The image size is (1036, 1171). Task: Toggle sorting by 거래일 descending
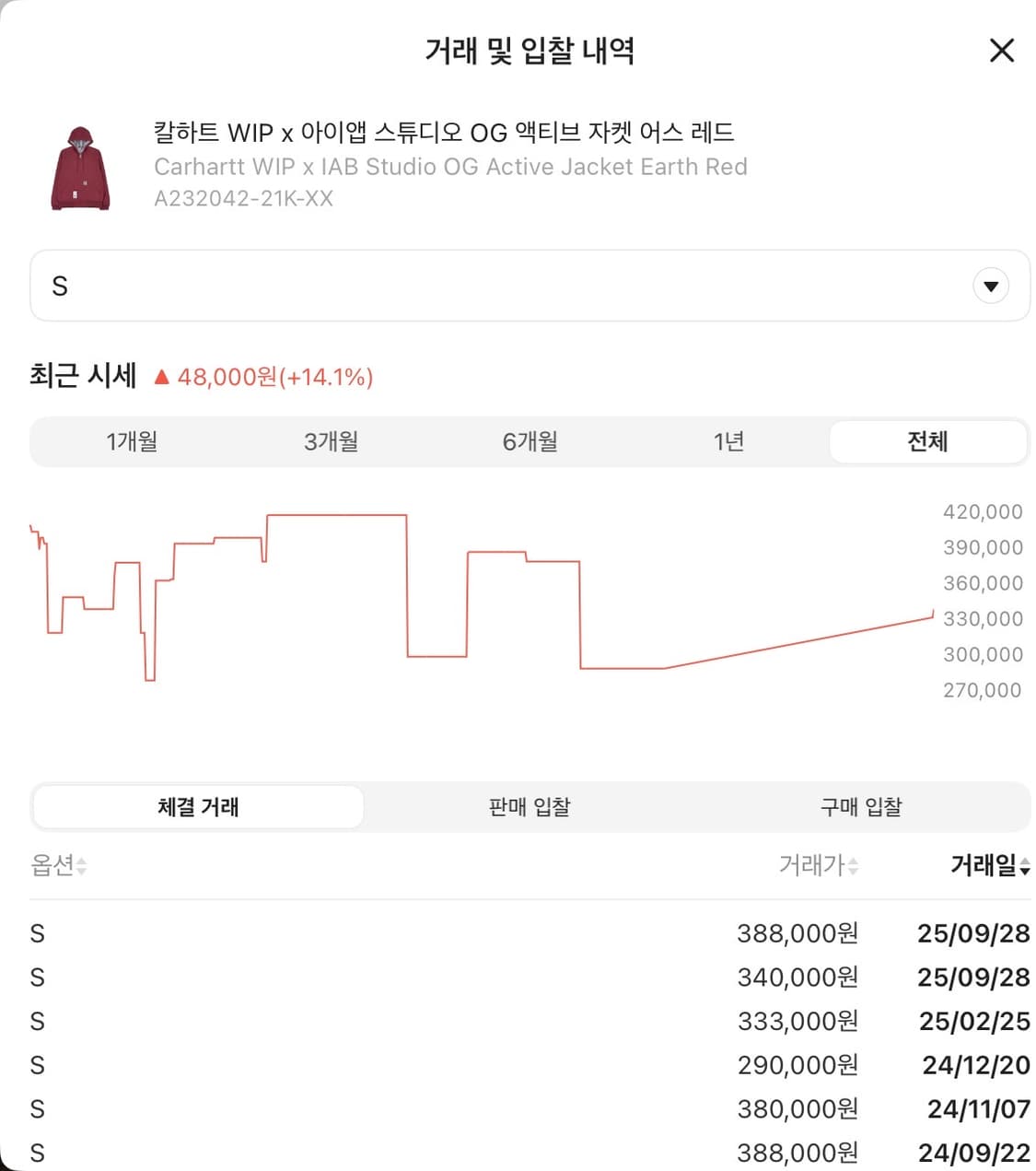tap(990, 866)
